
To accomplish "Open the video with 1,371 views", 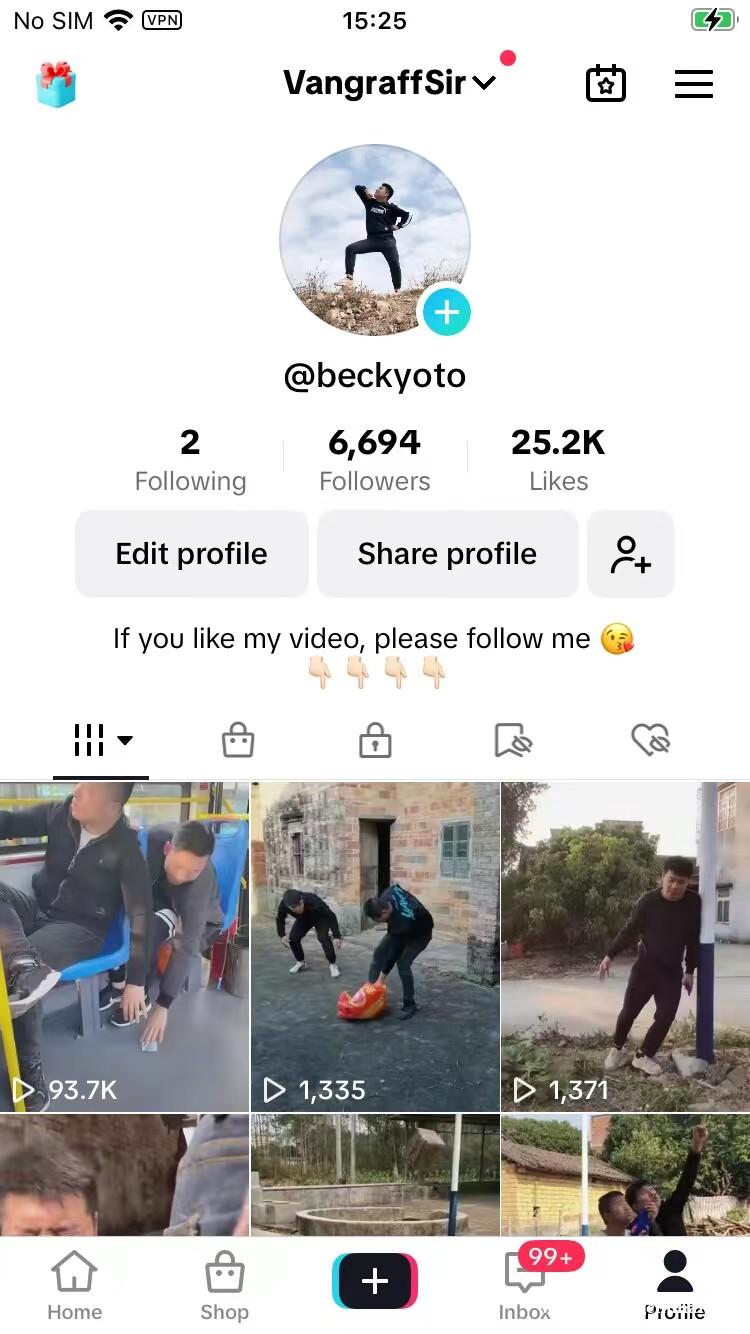I will coord(625,946).
